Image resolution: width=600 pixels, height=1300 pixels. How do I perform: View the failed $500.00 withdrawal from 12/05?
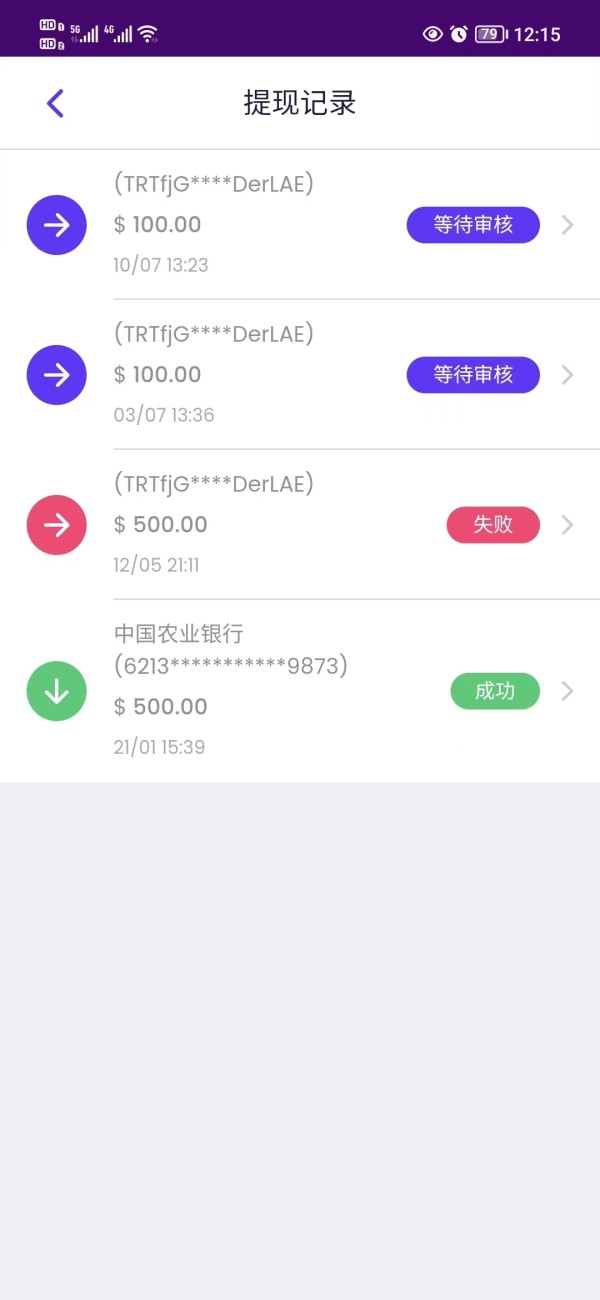pos(300,525)
